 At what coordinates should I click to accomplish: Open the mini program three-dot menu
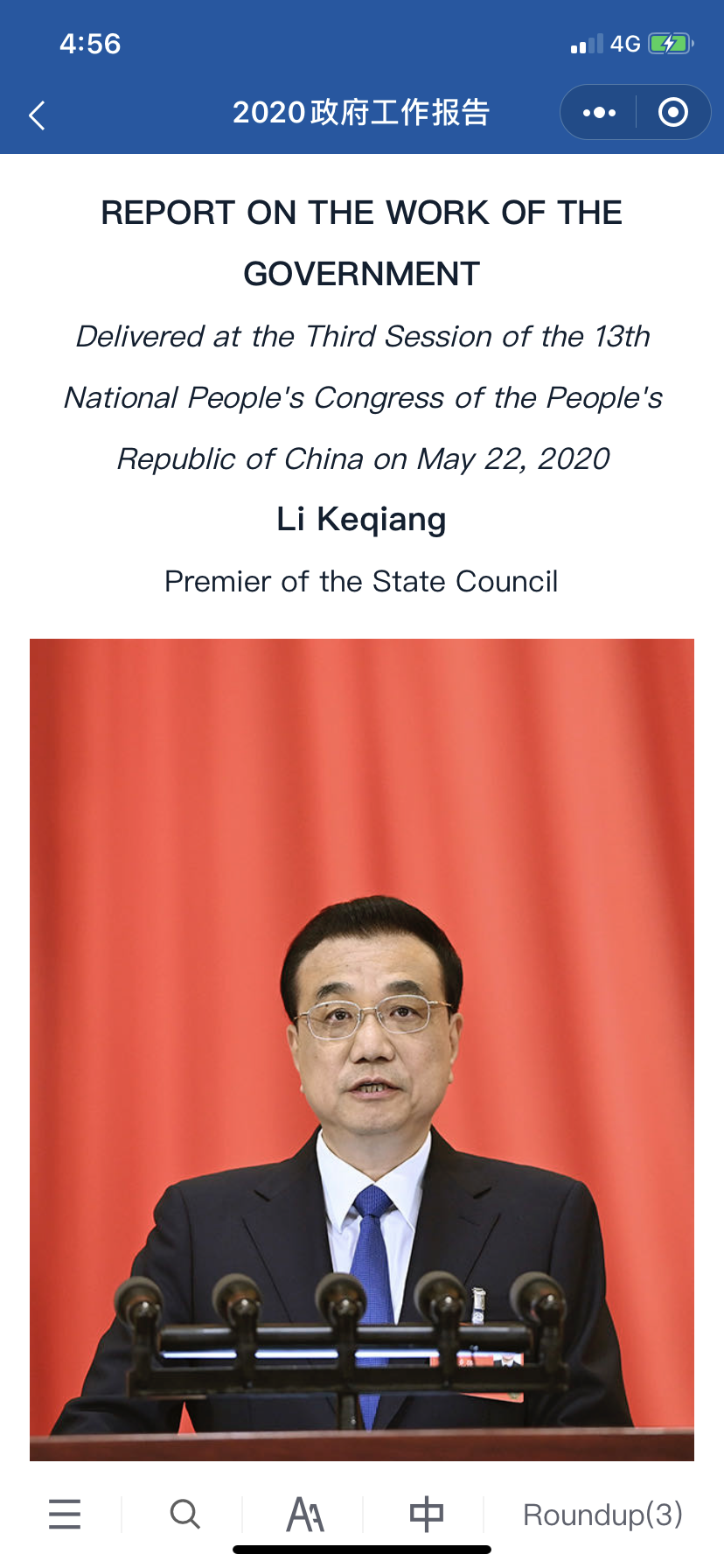(599, 113)
